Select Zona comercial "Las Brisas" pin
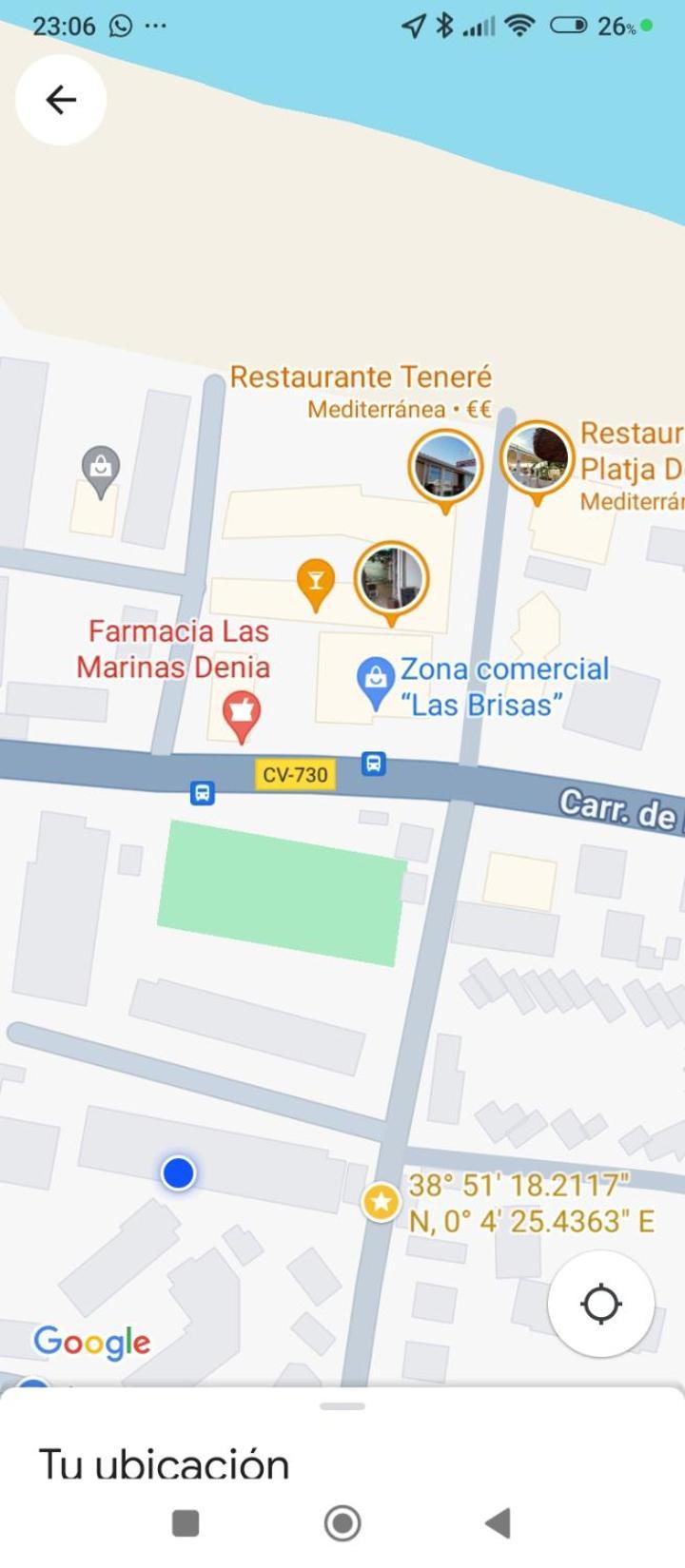The image size is (685, 1568). pyautogui.click(x=375, y=681)
